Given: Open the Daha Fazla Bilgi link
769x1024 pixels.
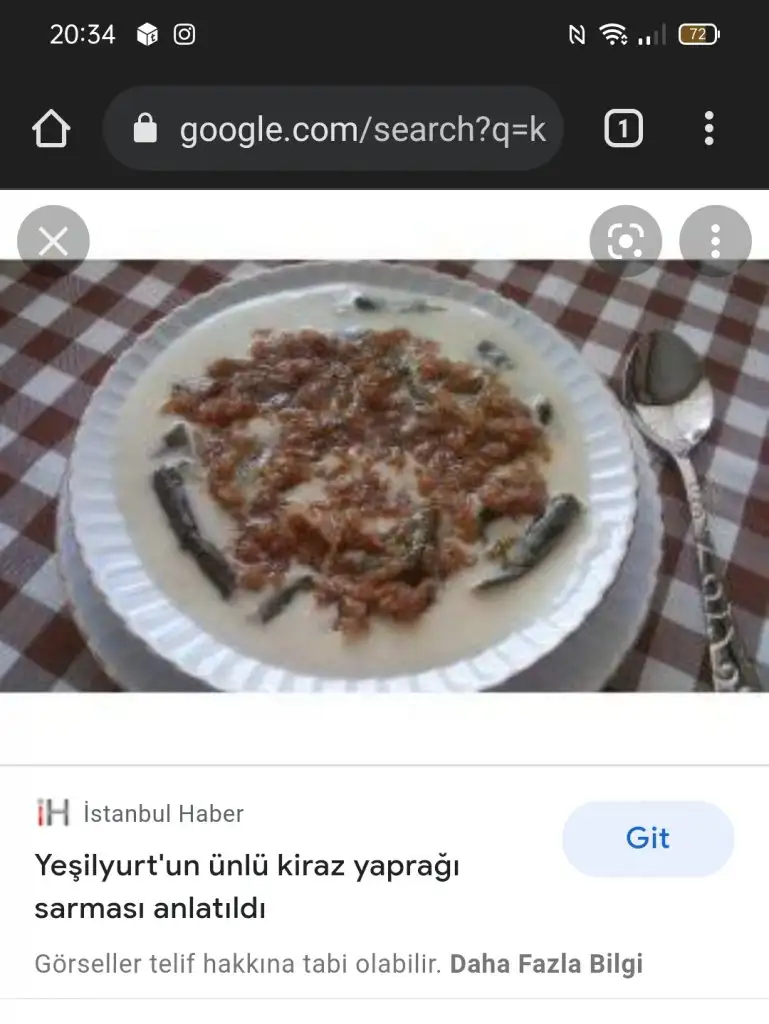Looking at the screenshot, I should [x=548, y=964].
